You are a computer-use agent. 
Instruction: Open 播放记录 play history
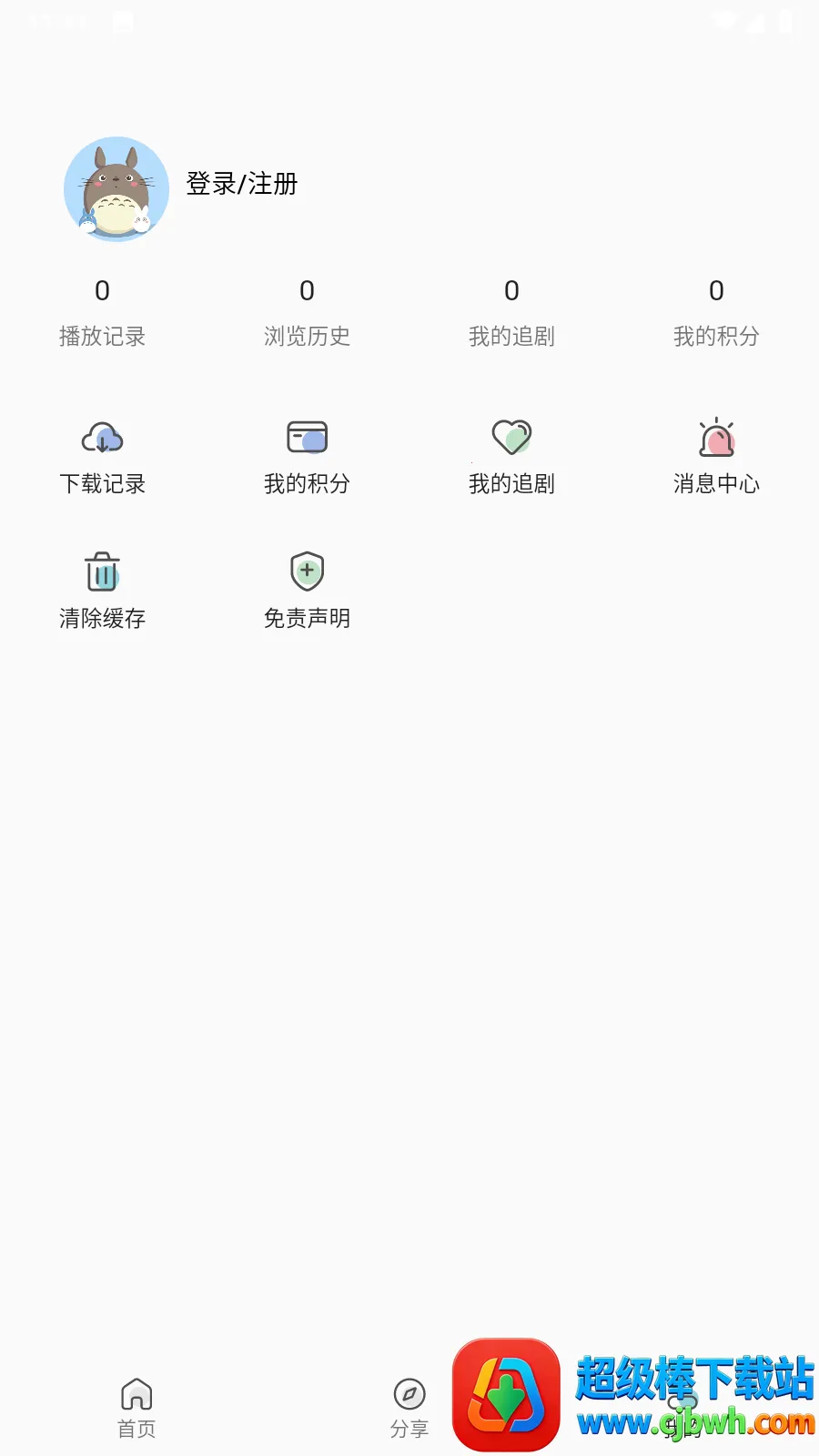(102, 312)
